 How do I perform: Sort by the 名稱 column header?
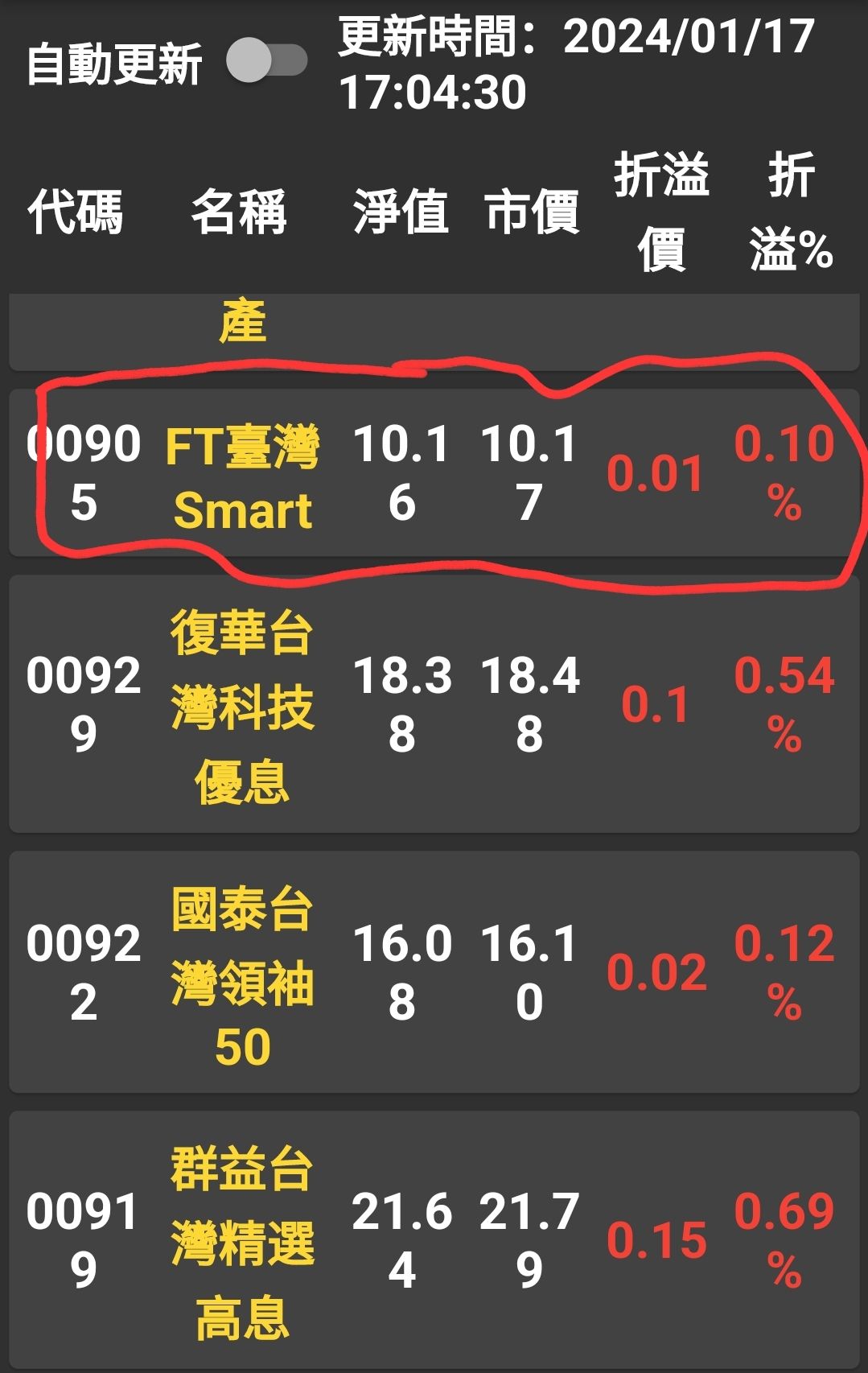tap(241, 211)
